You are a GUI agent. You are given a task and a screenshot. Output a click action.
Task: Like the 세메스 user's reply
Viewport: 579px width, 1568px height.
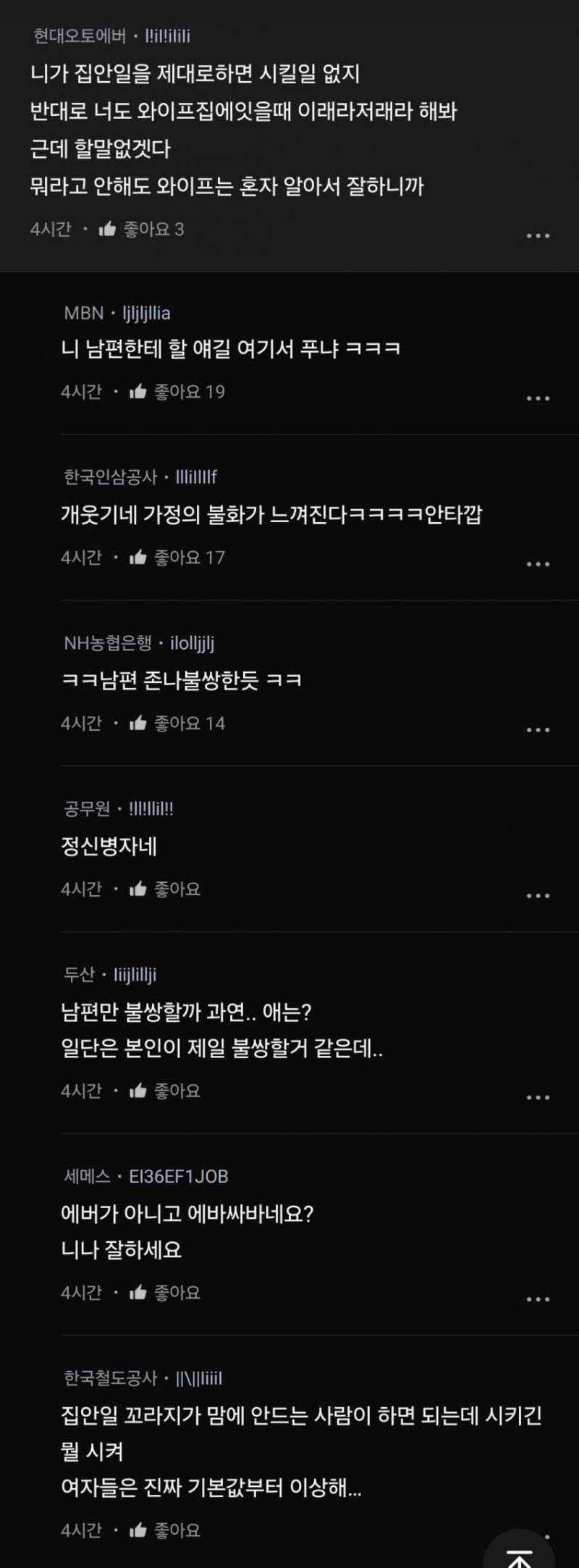click(138, 1293)
